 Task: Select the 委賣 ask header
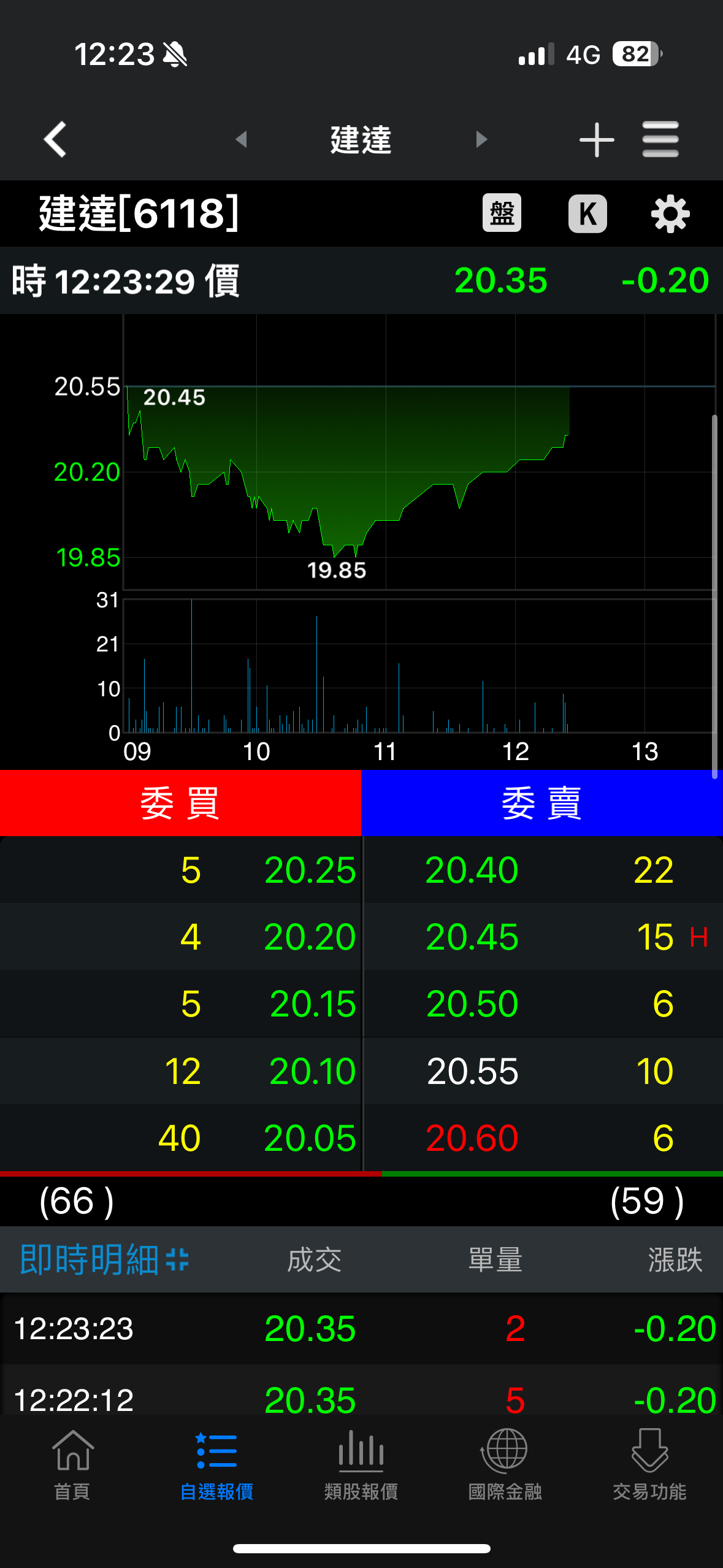pyautogui.click(x=542, y=803)
